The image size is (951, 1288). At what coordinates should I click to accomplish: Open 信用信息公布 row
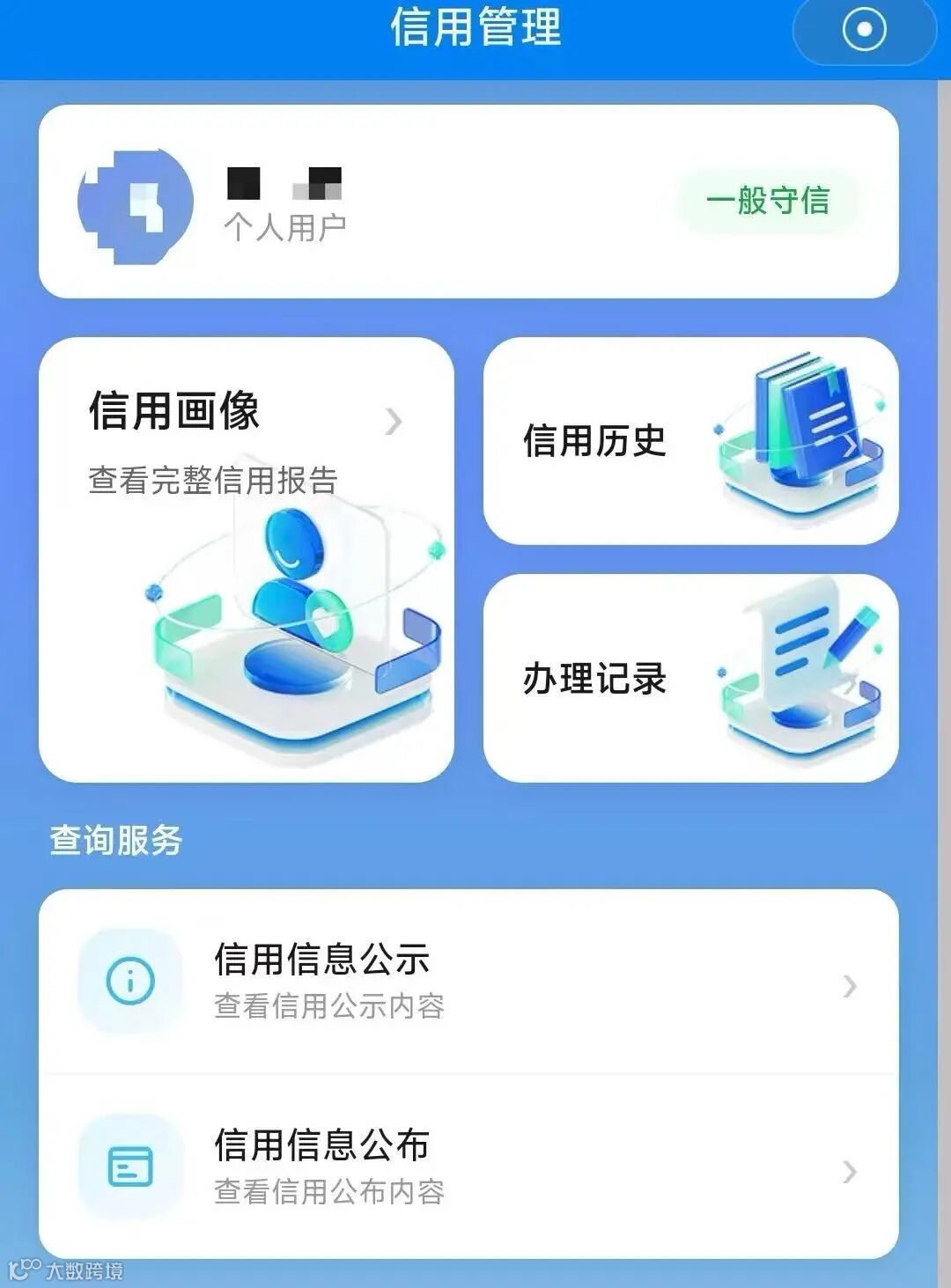(468, 1167)
